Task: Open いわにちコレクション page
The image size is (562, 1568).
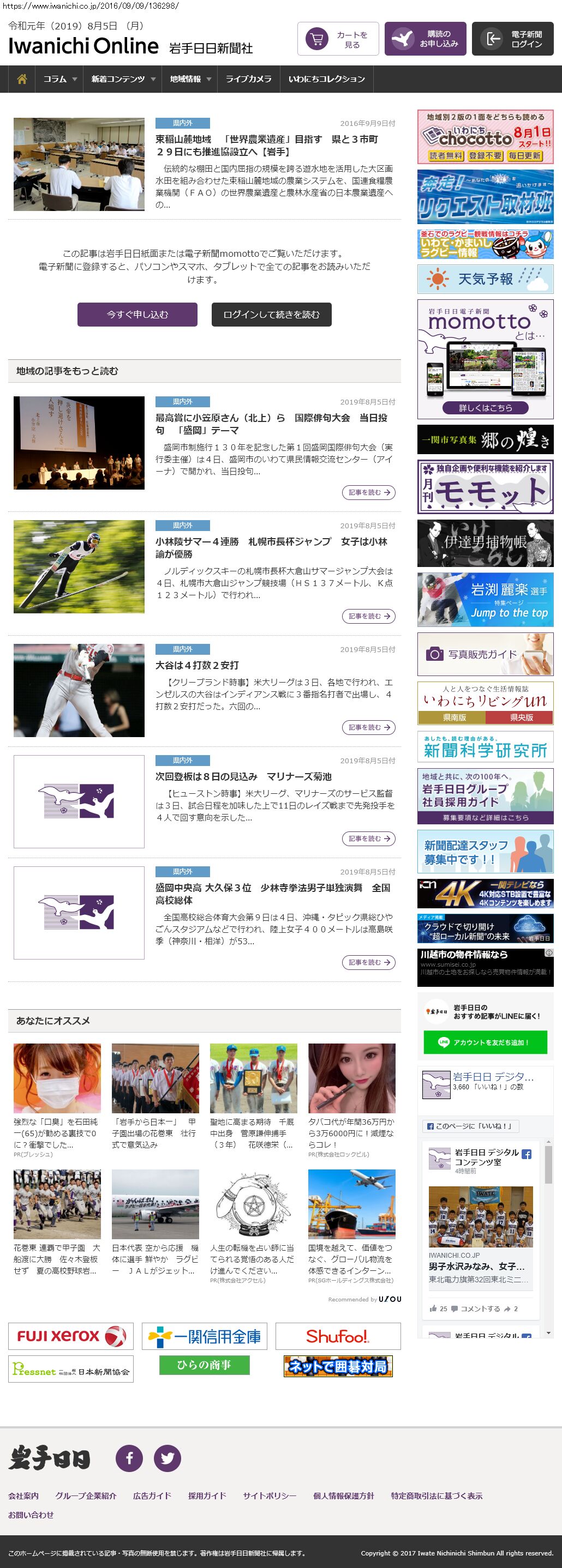Action: click(x=326, y=79)
